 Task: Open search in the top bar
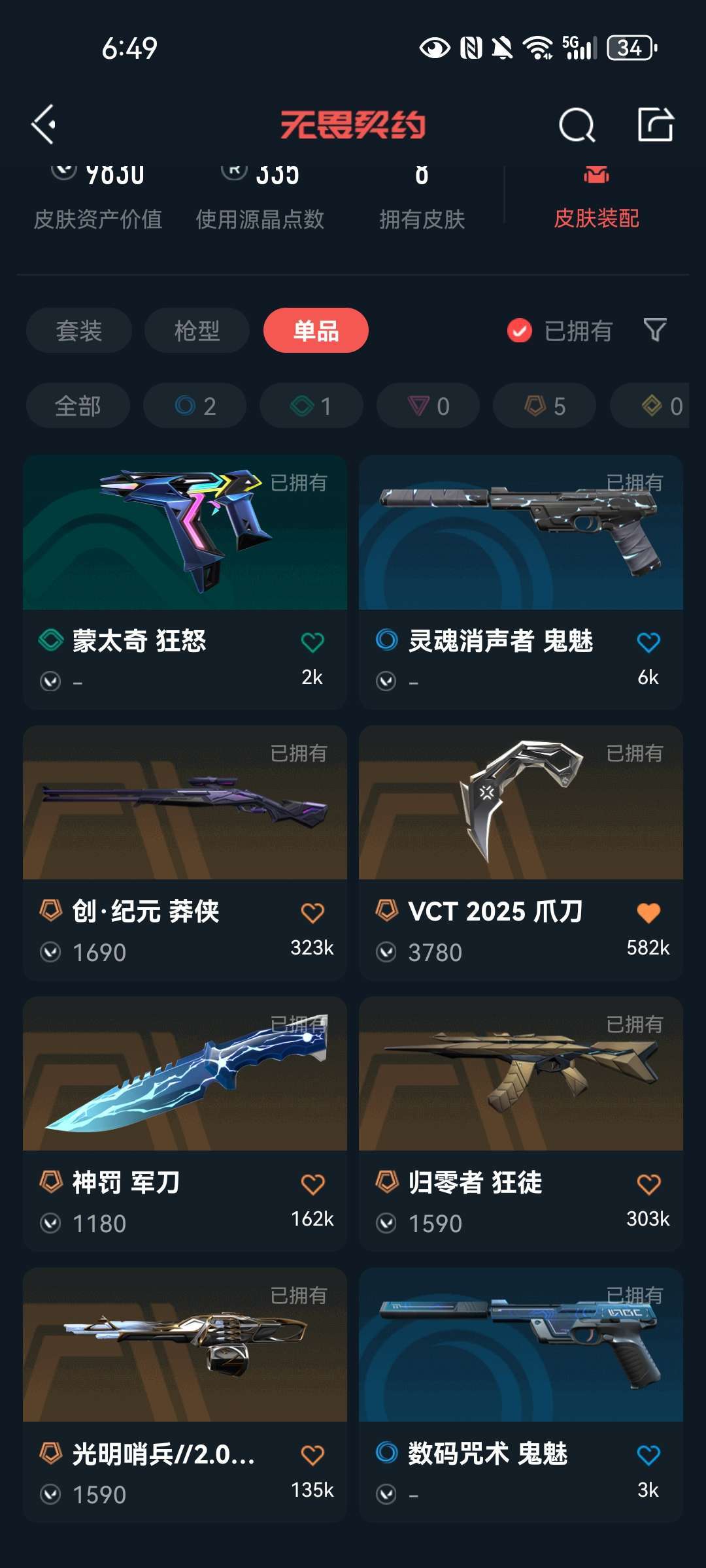pos(577,124)
